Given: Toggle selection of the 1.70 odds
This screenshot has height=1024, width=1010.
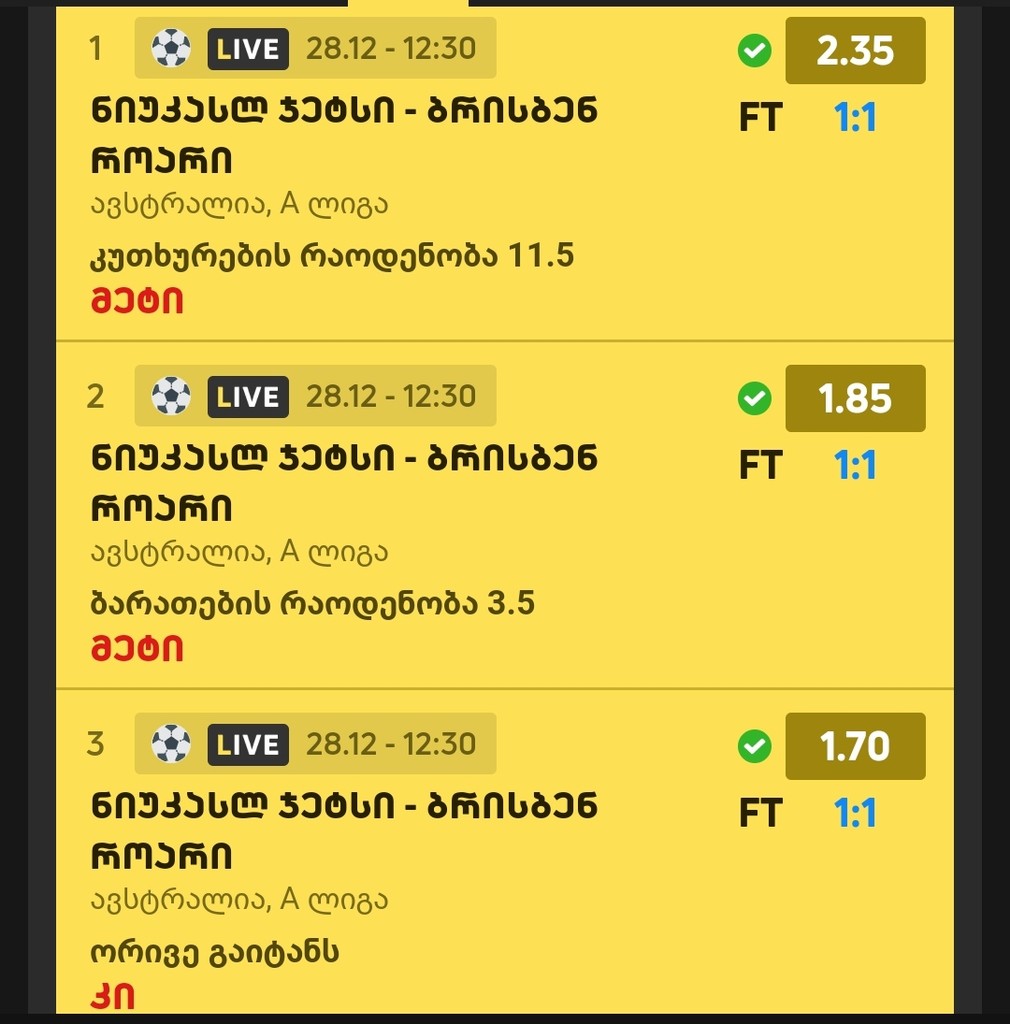Looking at the screenshot, I should click(x=855, y=746).
